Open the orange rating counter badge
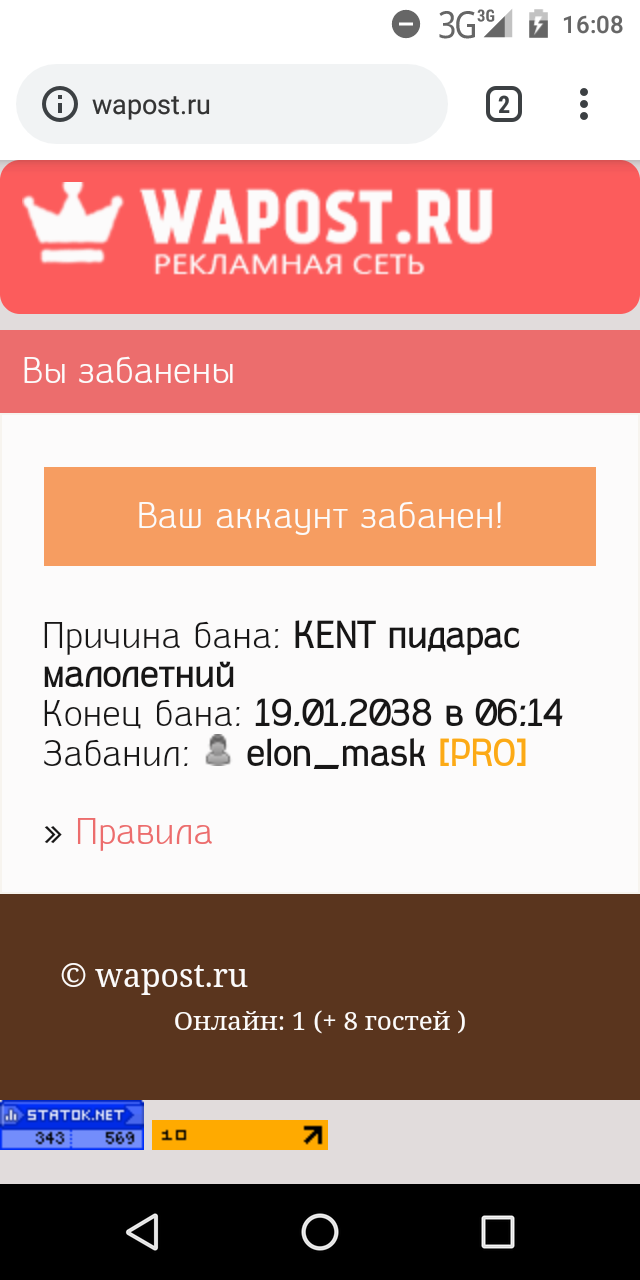640x1280 pixels. click(x=240, y=1135)
